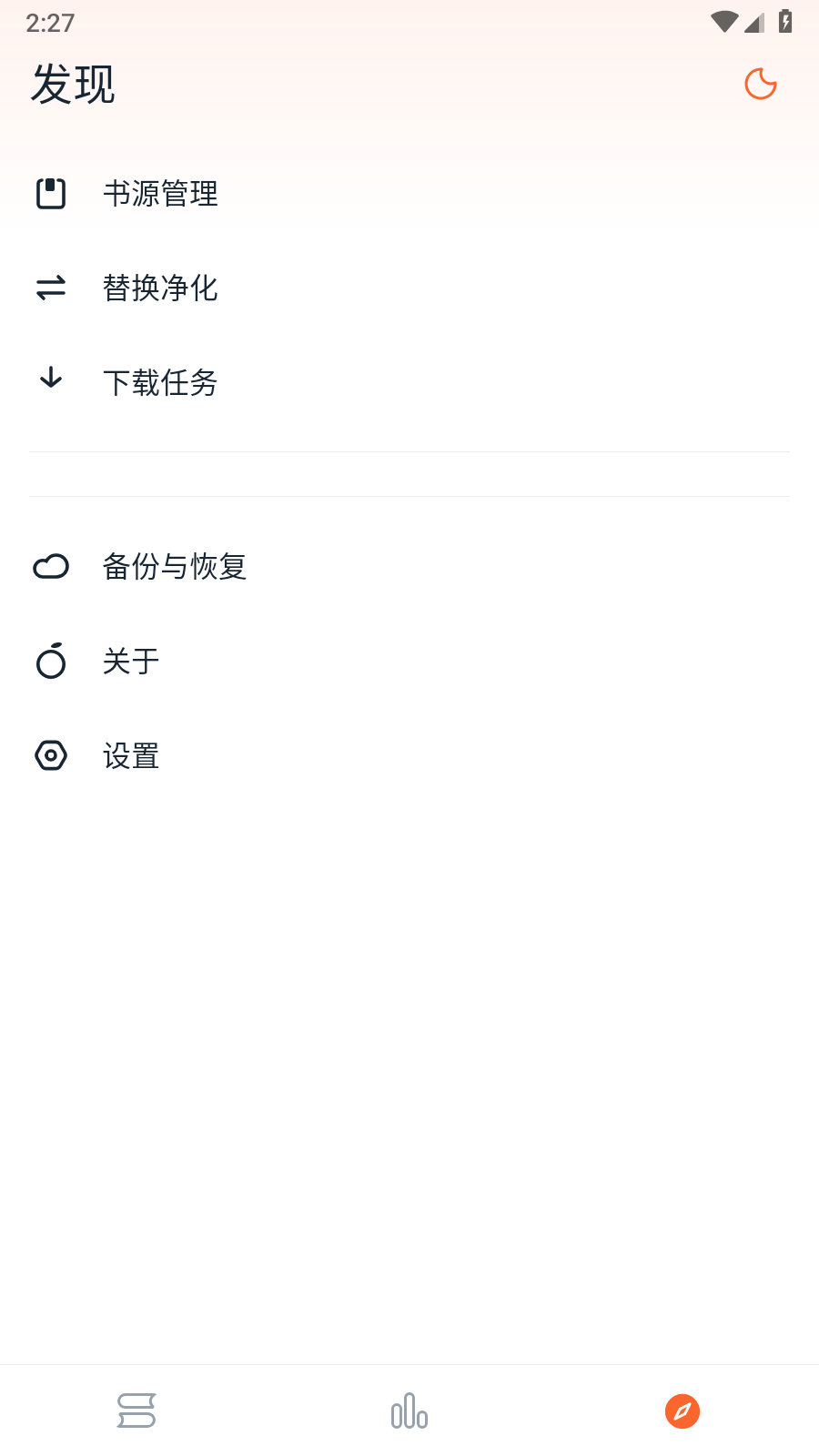Select the bookshelf icon in bottom navigation

(x=136, y=1411)
